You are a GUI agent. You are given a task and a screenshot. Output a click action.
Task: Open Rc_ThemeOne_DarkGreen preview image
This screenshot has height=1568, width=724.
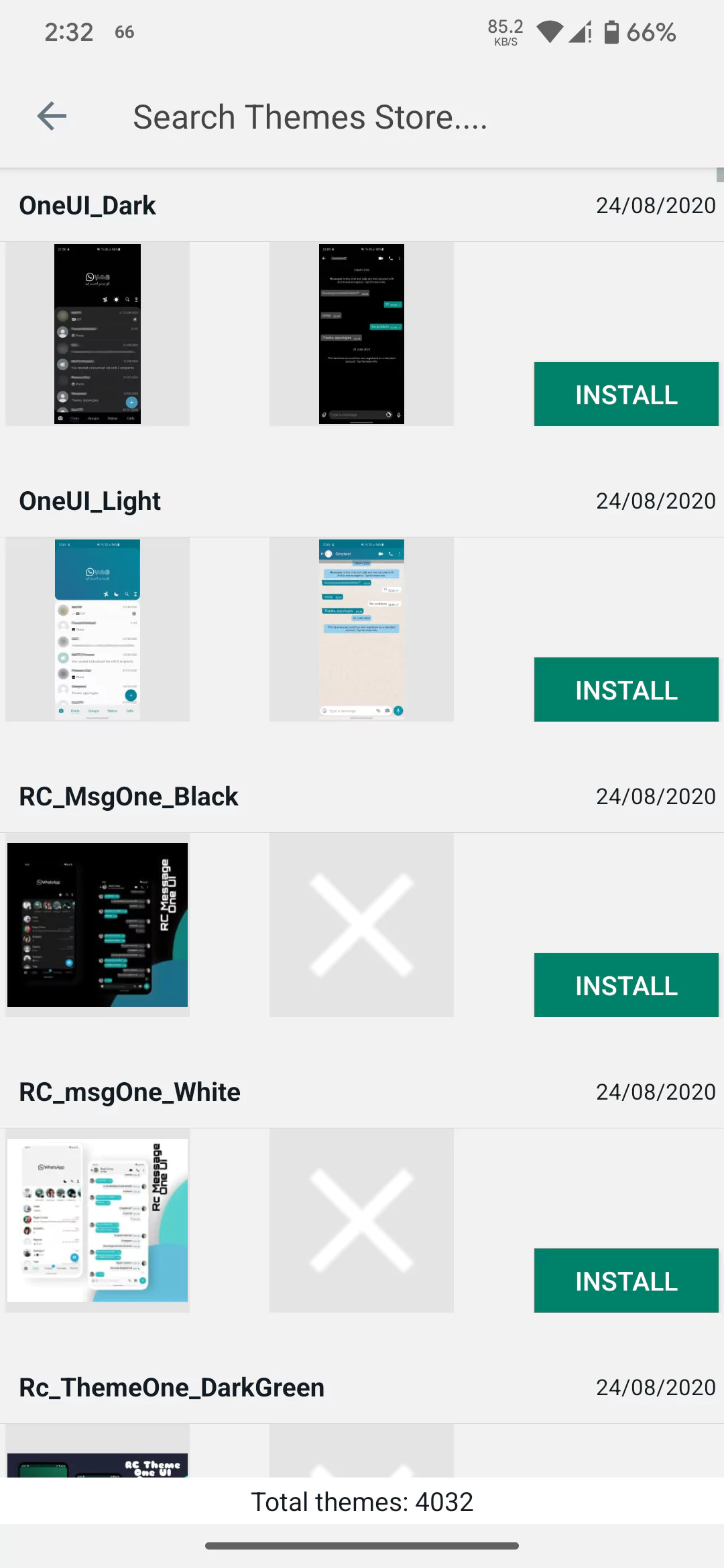97,1451
